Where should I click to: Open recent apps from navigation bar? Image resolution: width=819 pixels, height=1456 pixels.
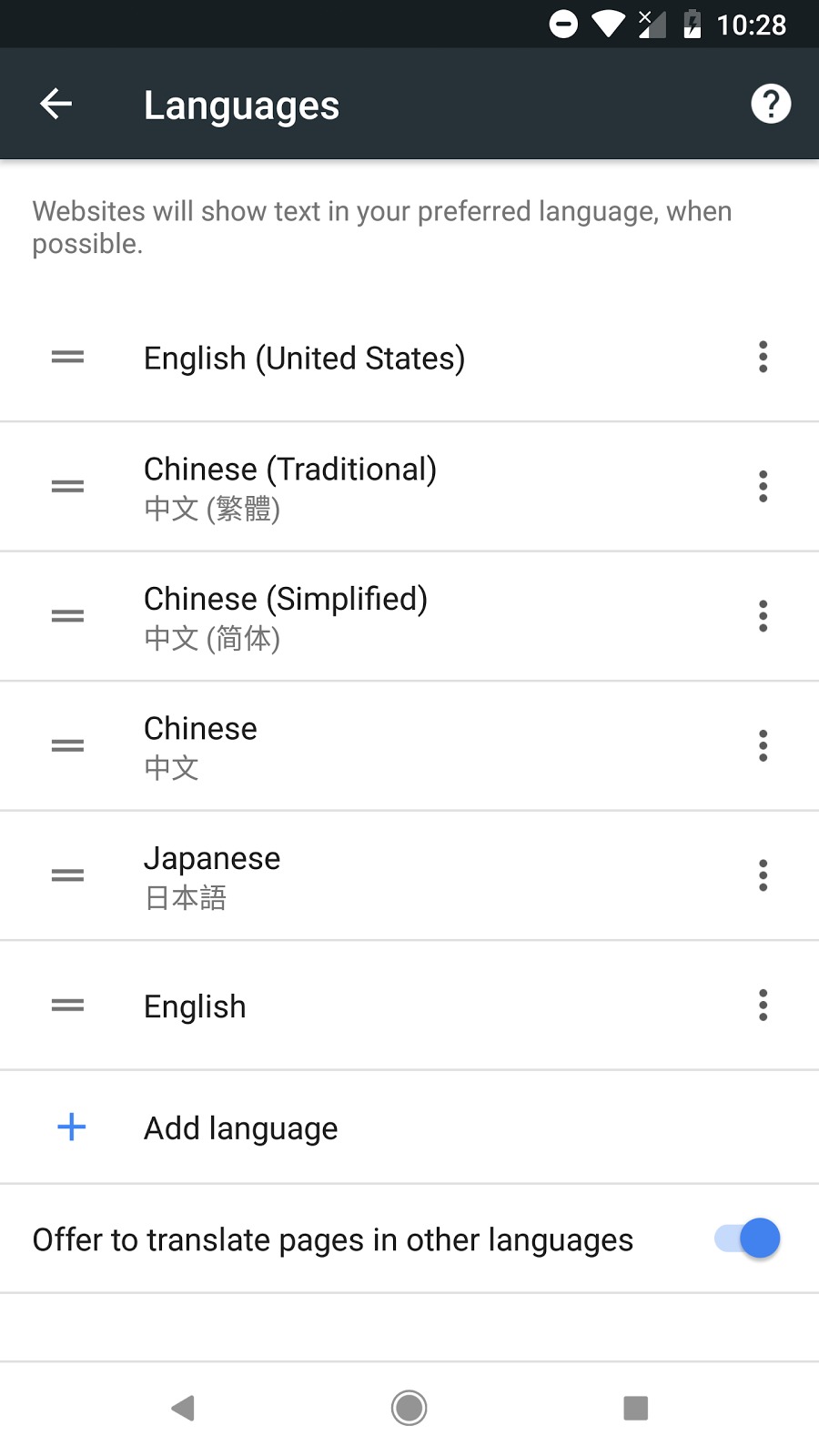coord(635,1408)
